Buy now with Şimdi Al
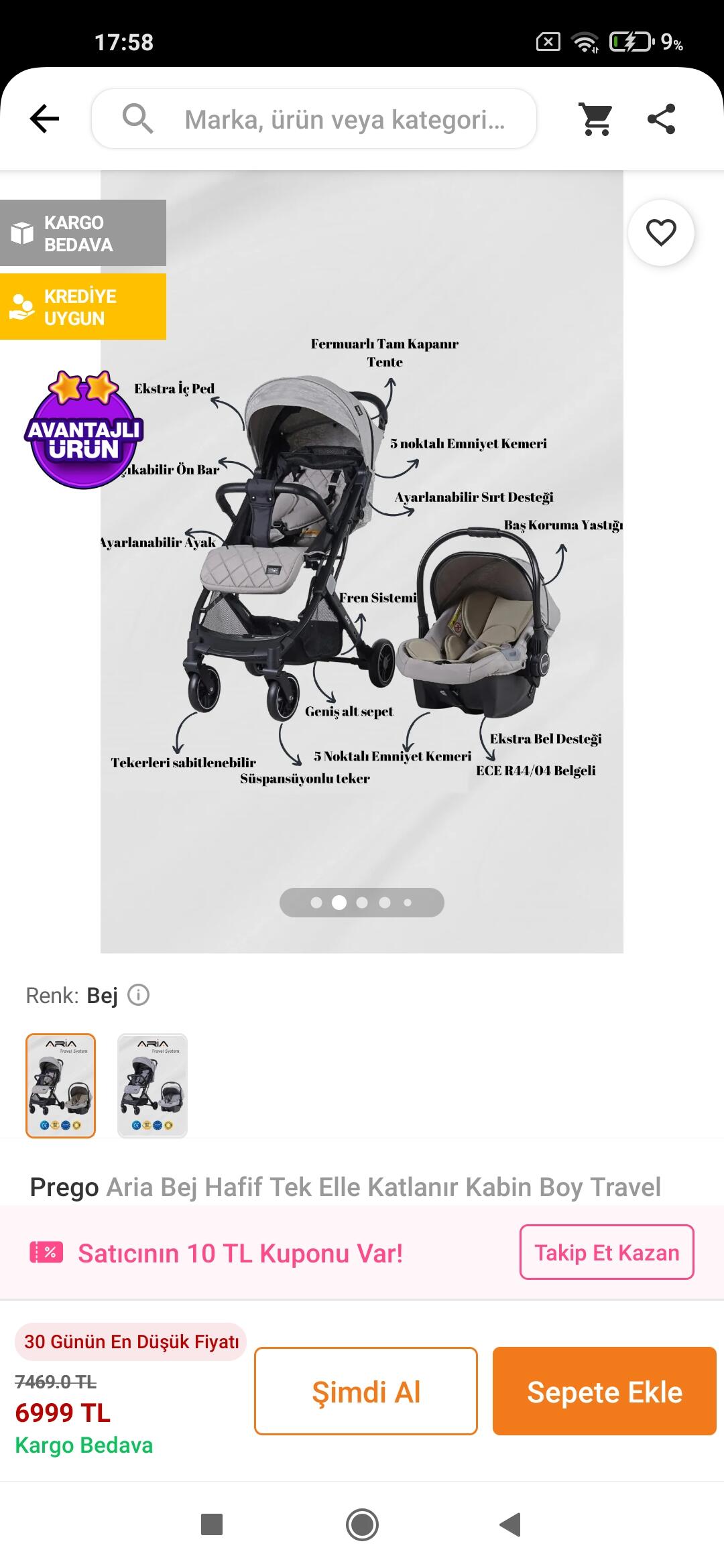 coord(366,1391)
